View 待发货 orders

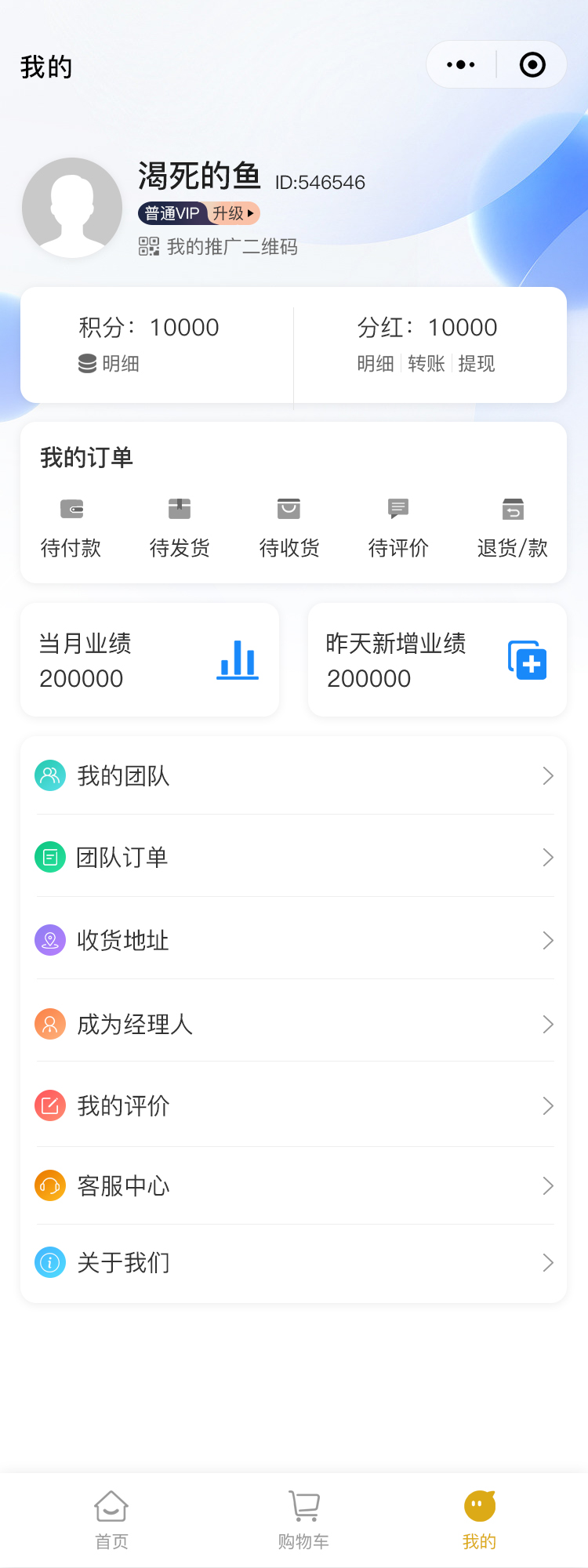click(x=180, y=526)
